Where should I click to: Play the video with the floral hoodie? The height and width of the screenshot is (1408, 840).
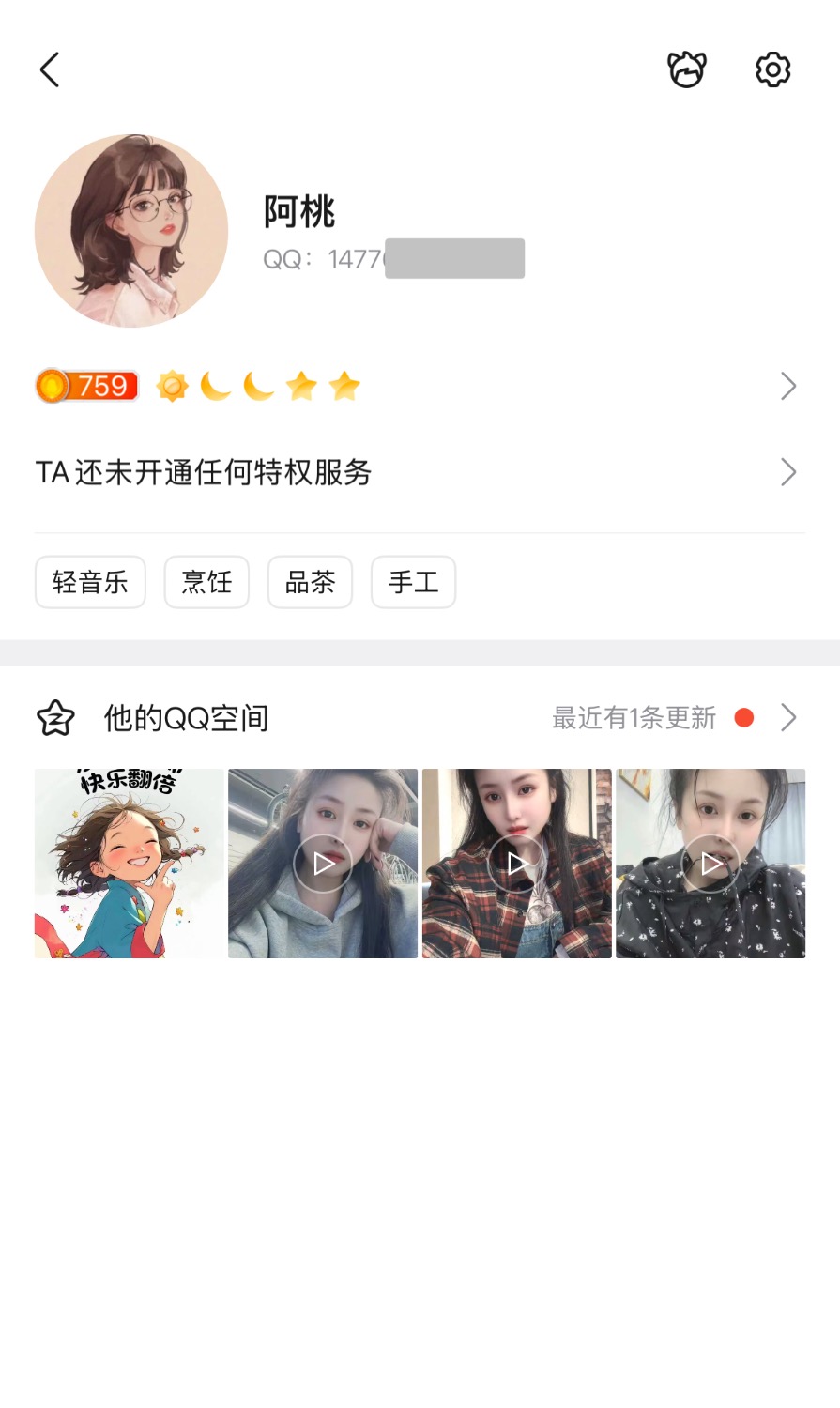[710, 864]
